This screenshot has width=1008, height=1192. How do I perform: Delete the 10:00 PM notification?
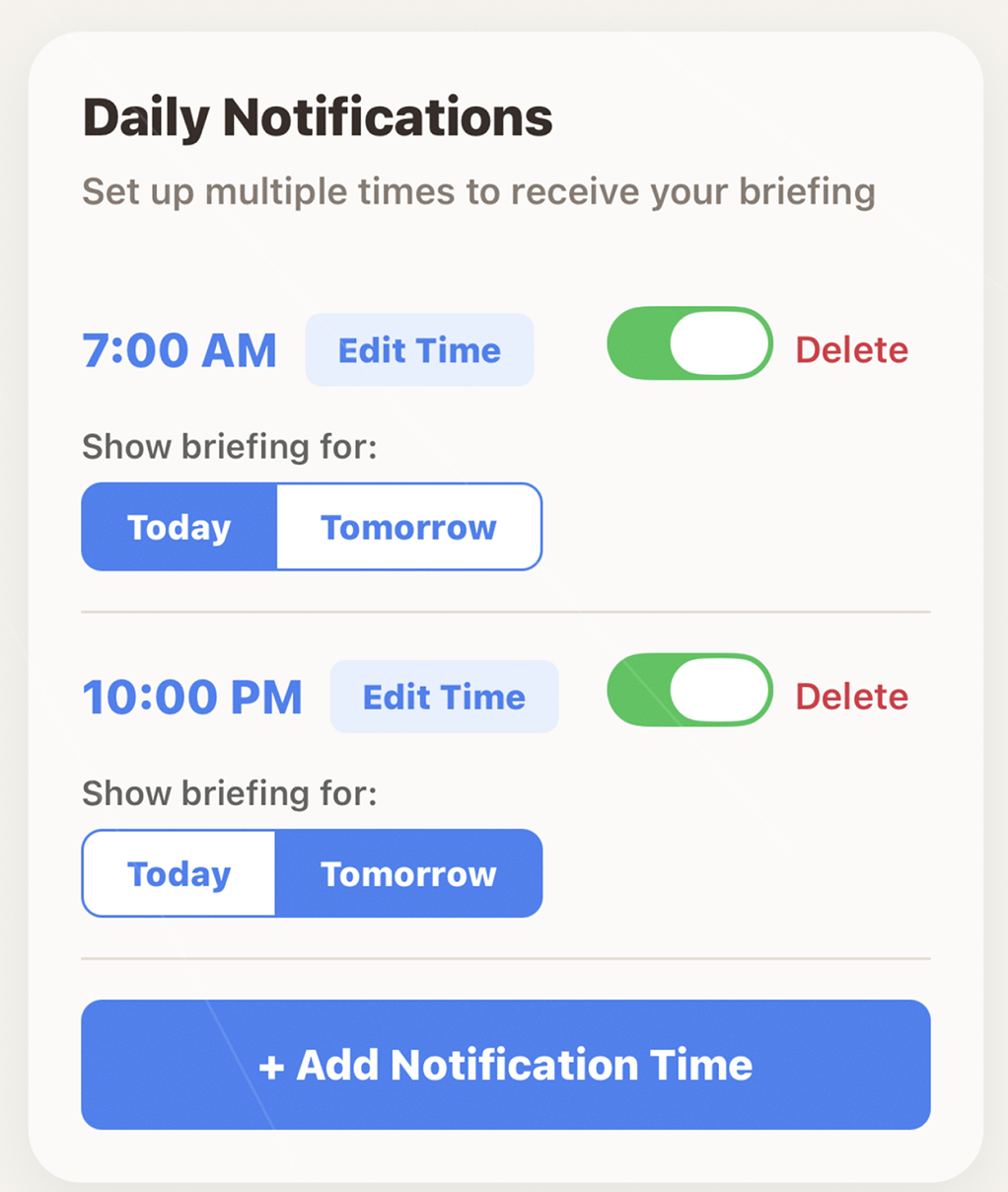pos(850,696)
